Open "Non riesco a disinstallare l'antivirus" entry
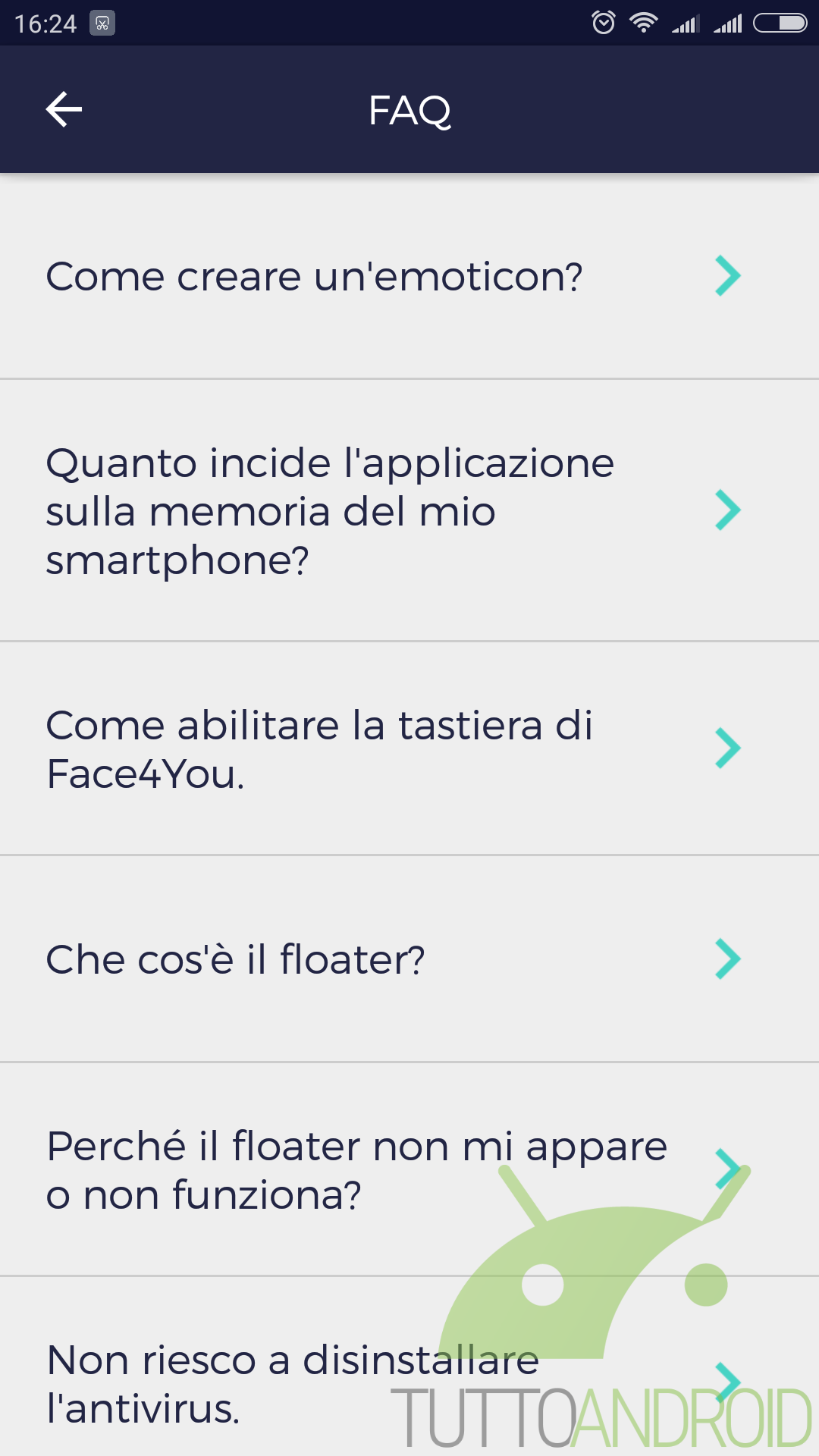The height and width of the screenshot is (1456, 819). pos(409,1367)
